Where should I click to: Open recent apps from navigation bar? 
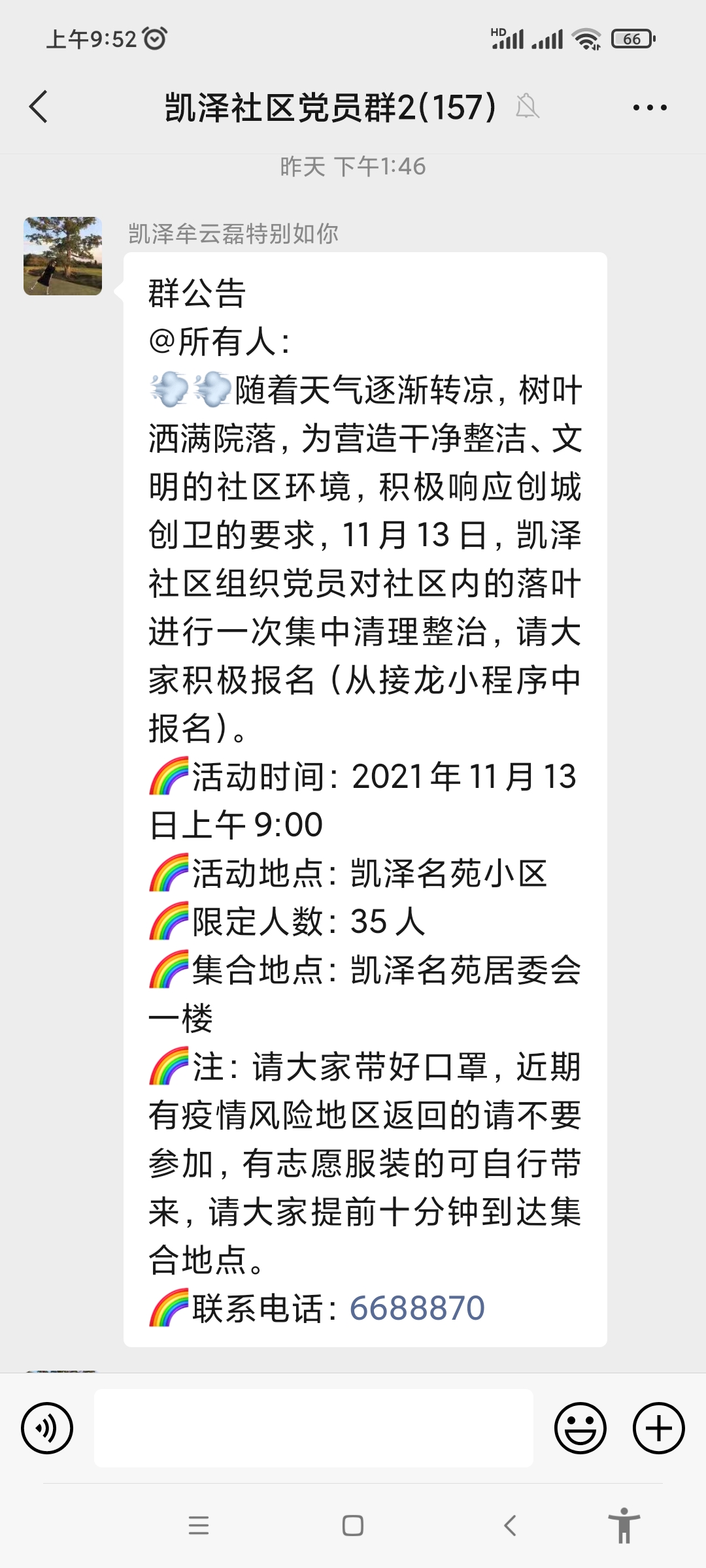199,1526
